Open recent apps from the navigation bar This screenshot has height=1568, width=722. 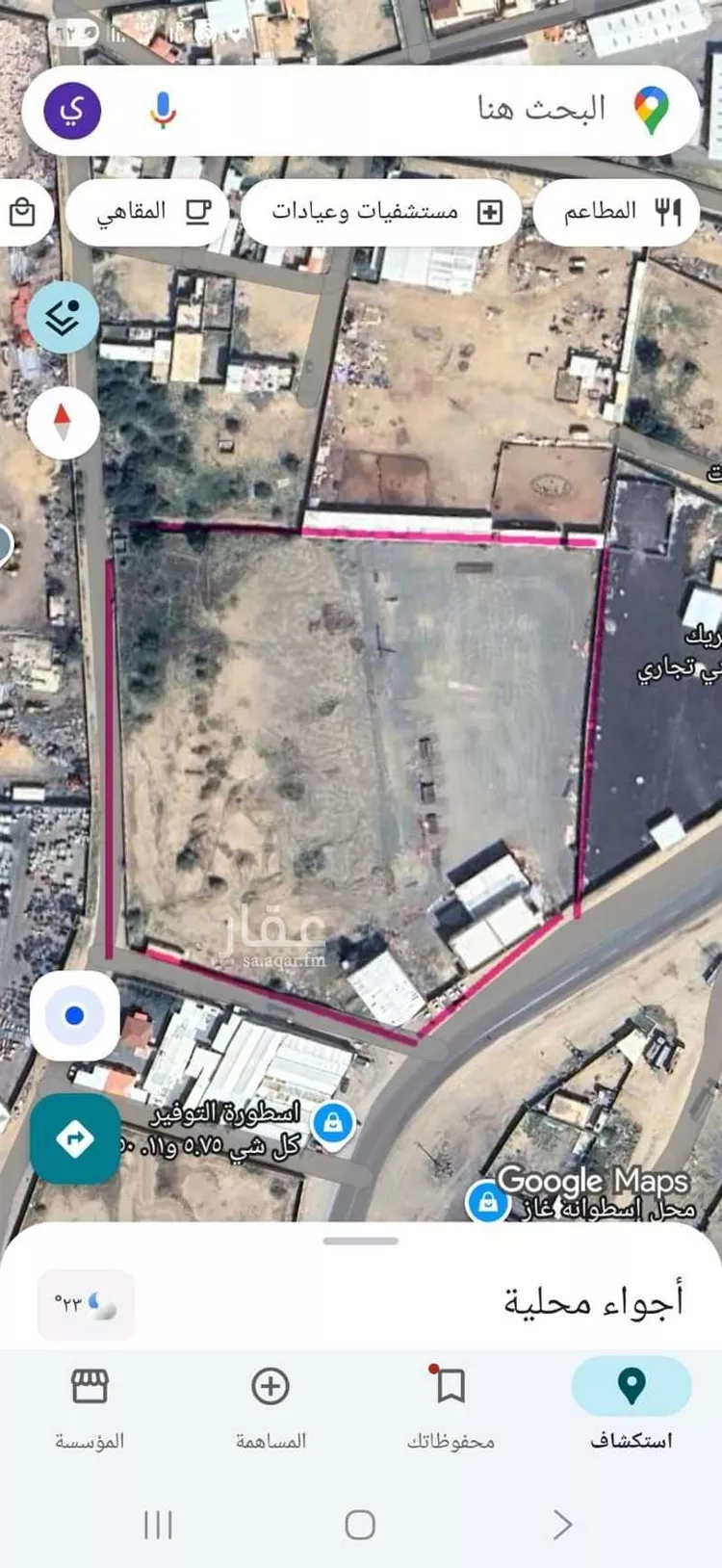click(158, 1524)
